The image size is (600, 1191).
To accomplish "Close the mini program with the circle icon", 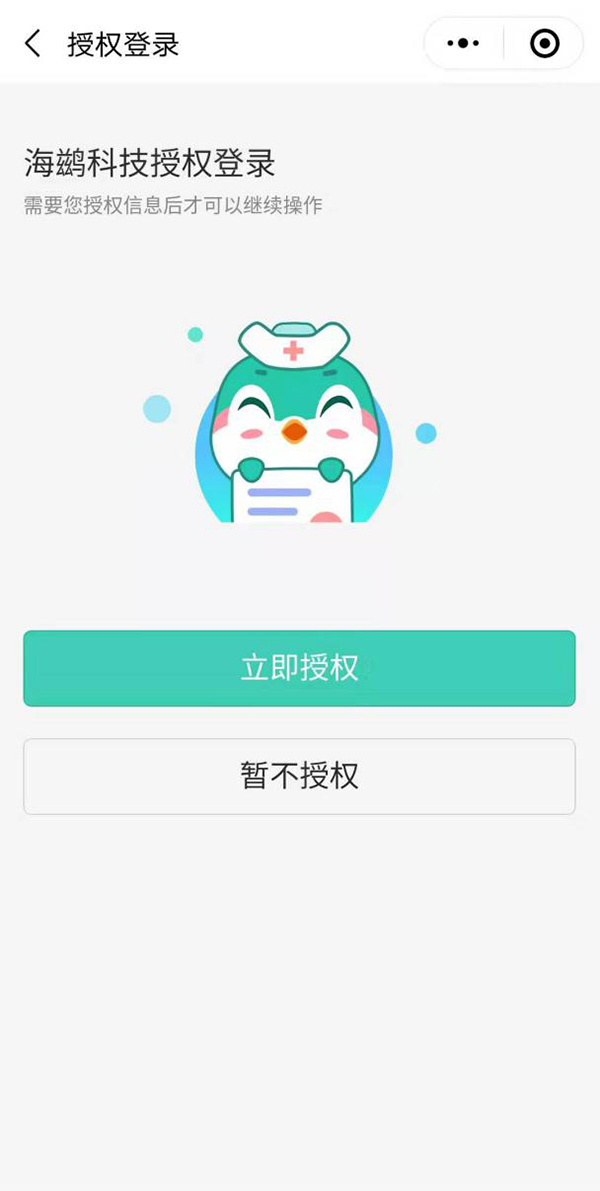I will pyautogui.click(x=544, y=44).
